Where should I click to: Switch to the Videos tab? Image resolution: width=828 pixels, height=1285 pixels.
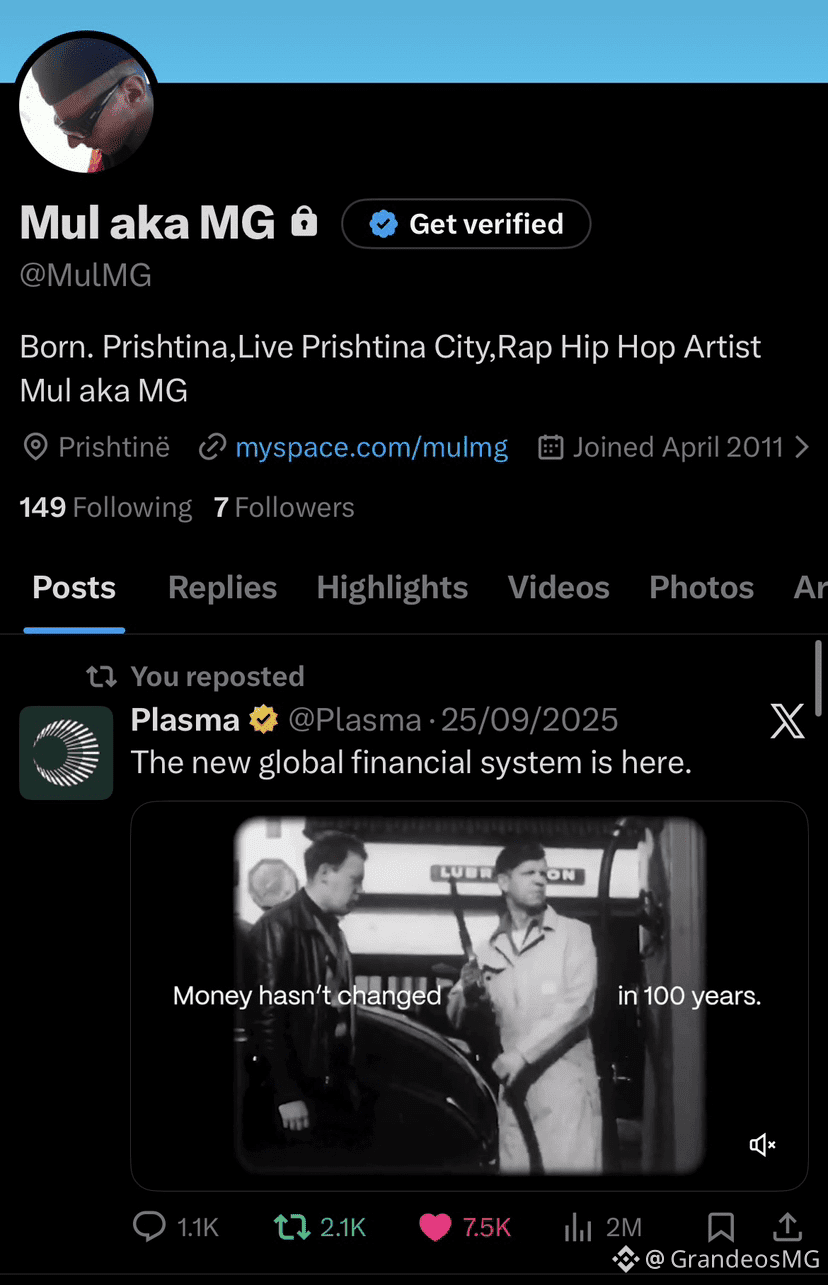pyautogui.click(x=558, y=587)
